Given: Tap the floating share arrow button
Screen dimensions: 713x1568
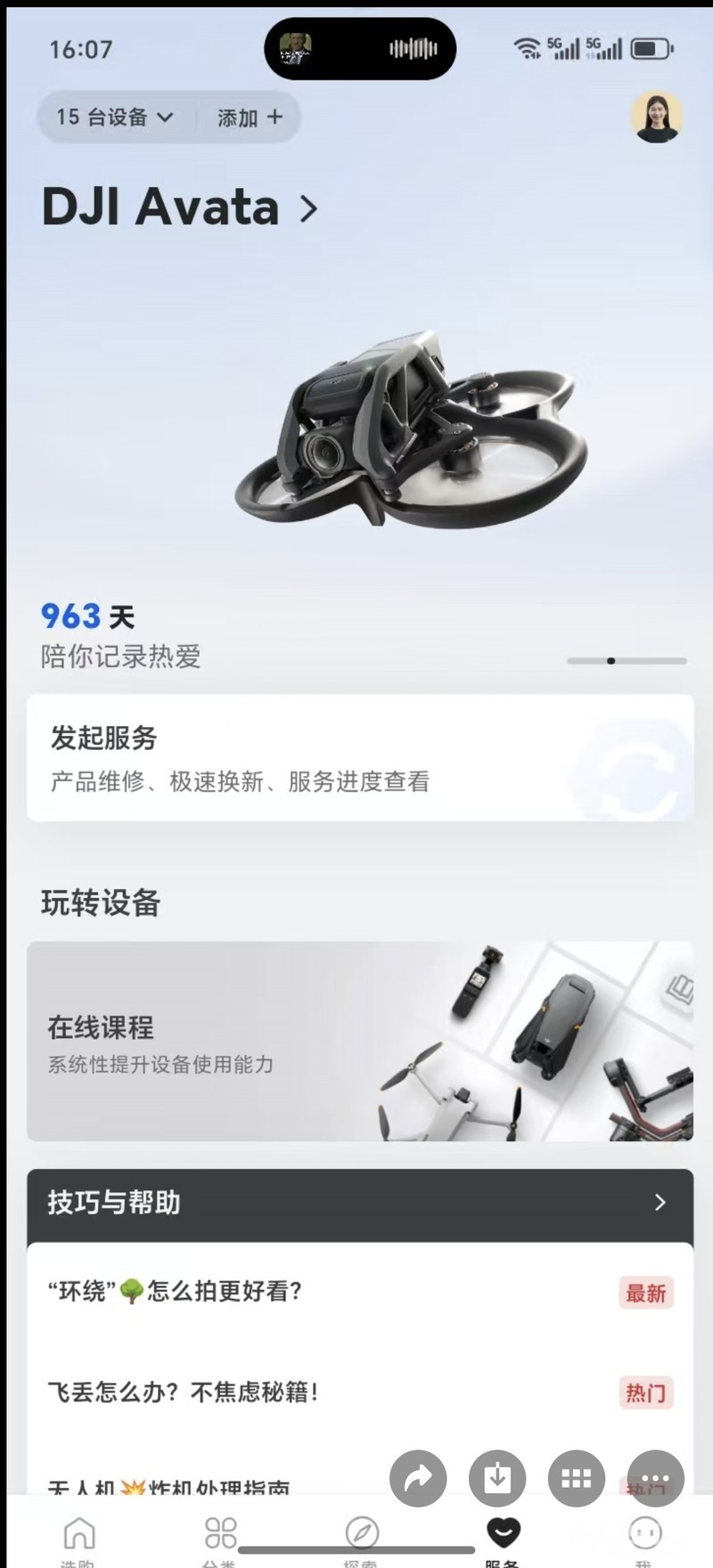Looking at the screenshot, I should (x=418, y=1479).
